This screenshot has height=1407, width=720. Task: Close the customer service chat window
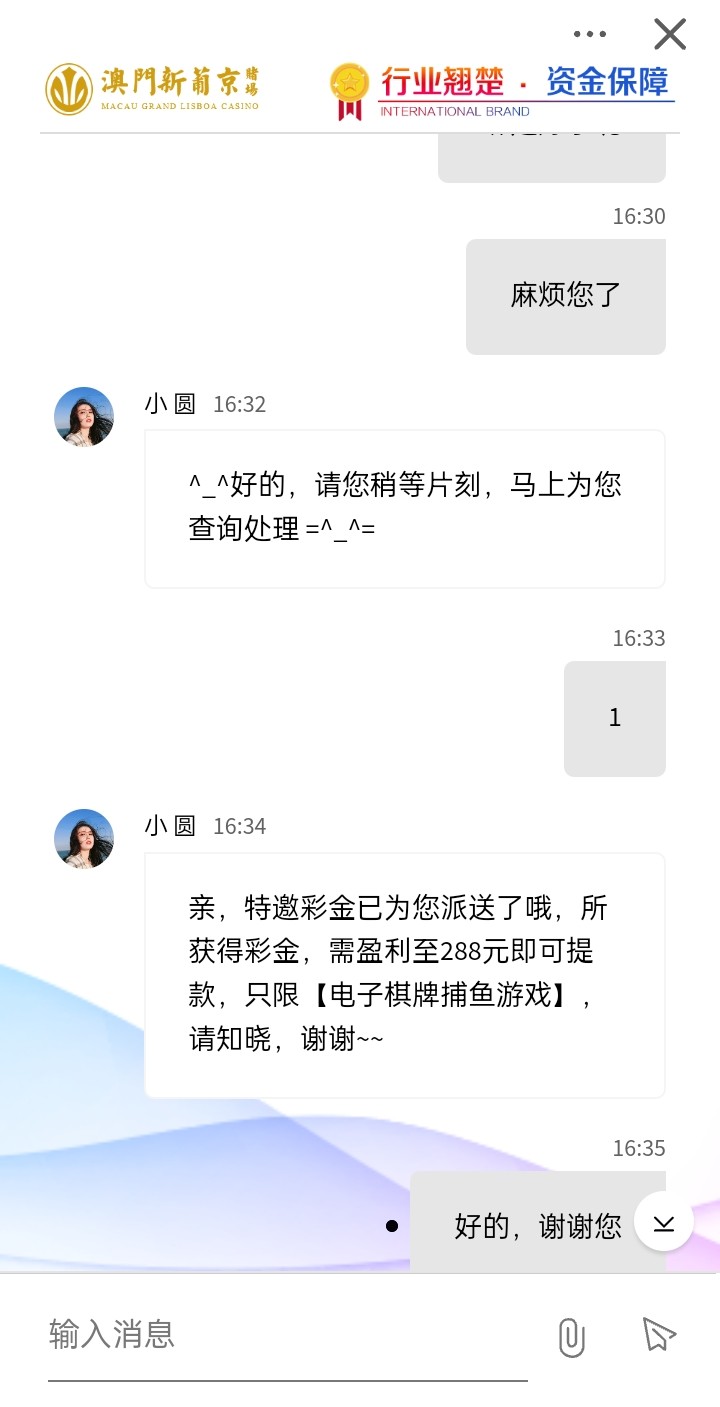(669, 34)
